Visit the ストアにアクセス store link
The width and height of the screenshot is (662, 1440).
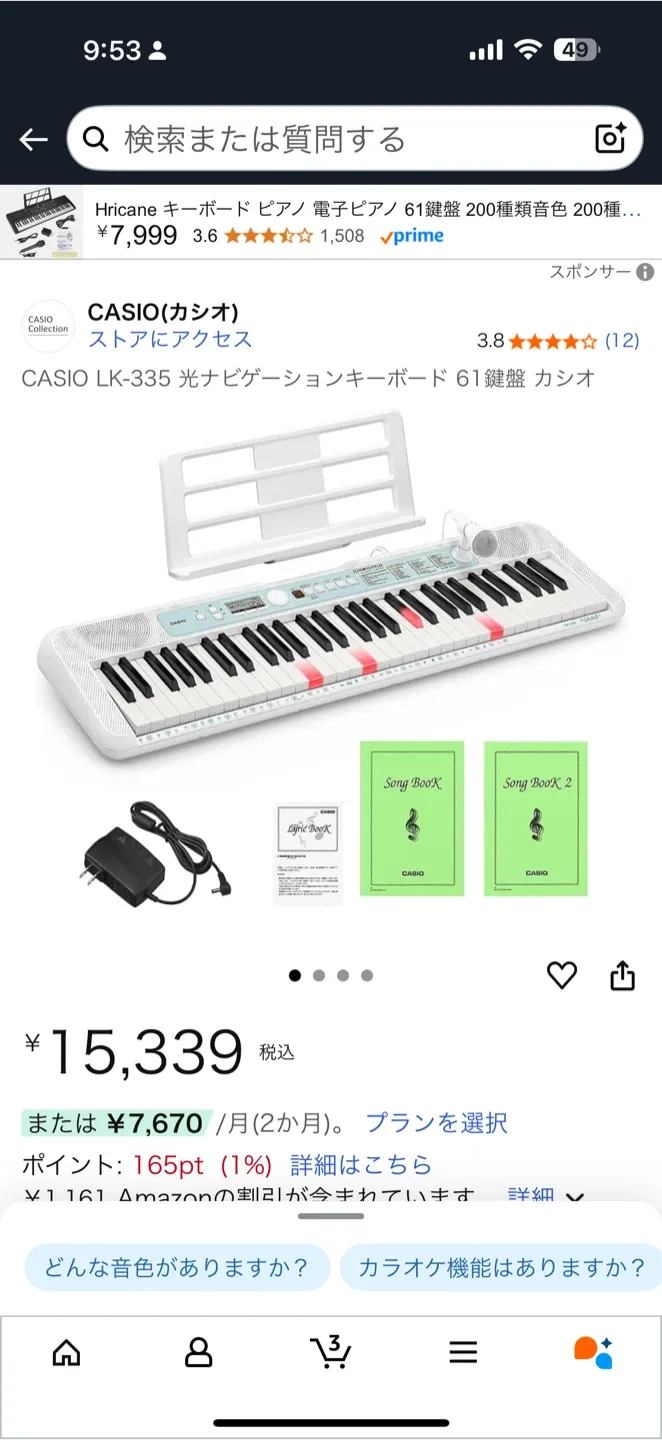(x=170, y=339)
